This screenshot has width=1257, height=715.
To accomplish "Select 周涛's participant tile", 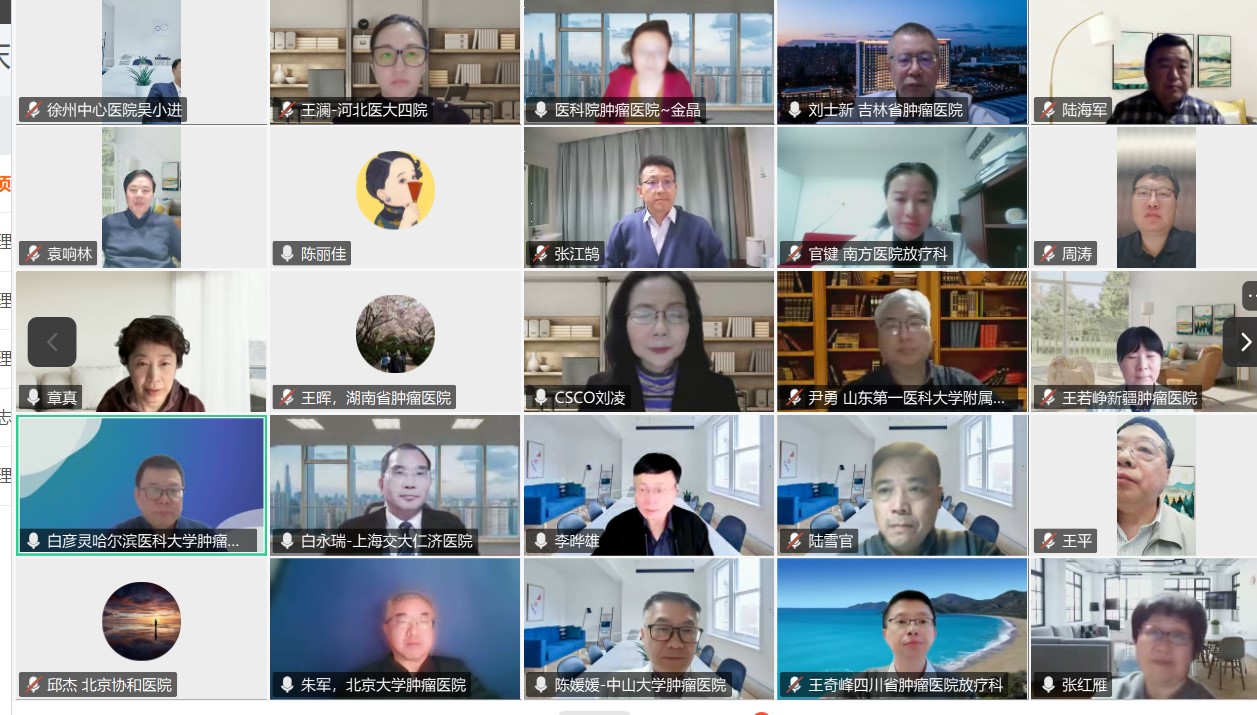I will (1143, 197).
